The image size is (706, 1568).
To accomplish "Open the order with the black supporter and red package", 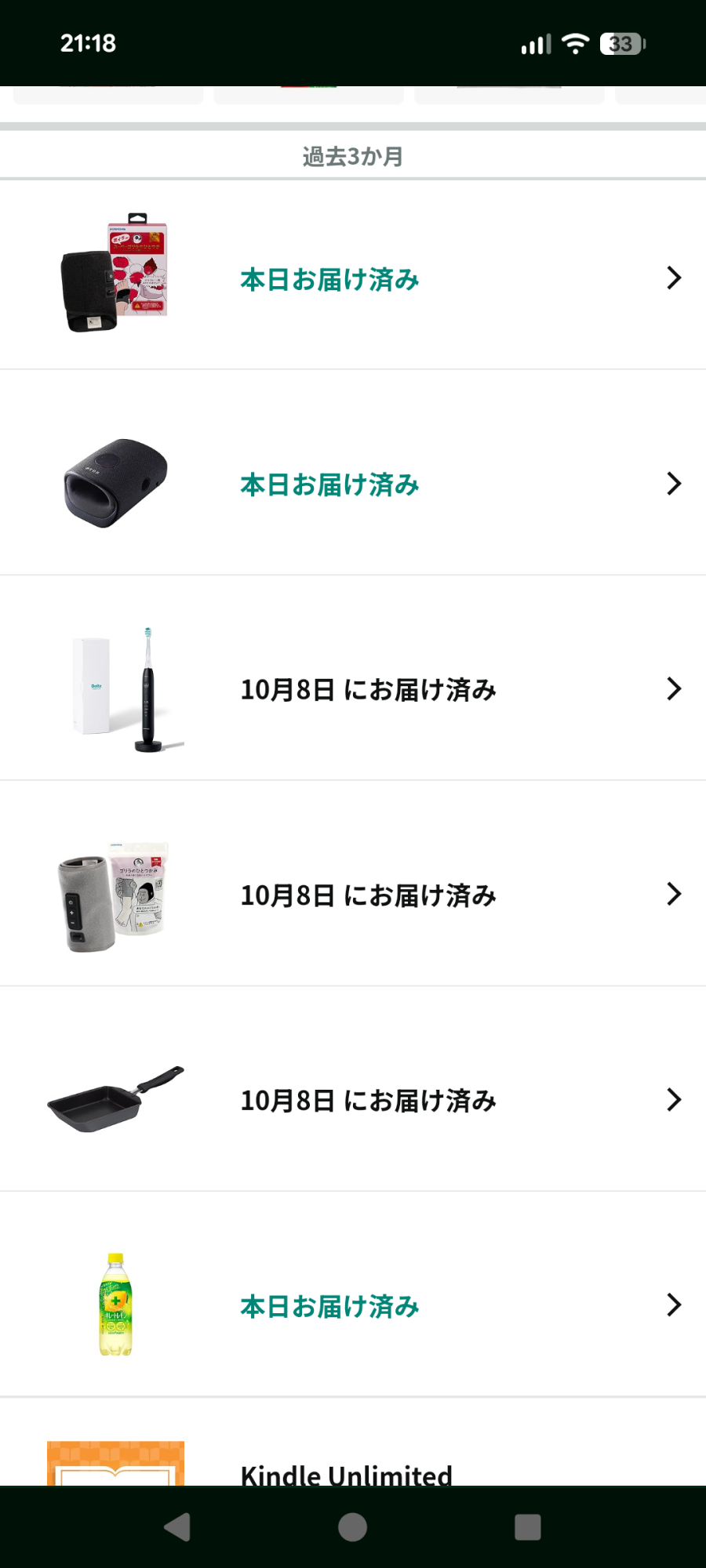I will (353, 278).
